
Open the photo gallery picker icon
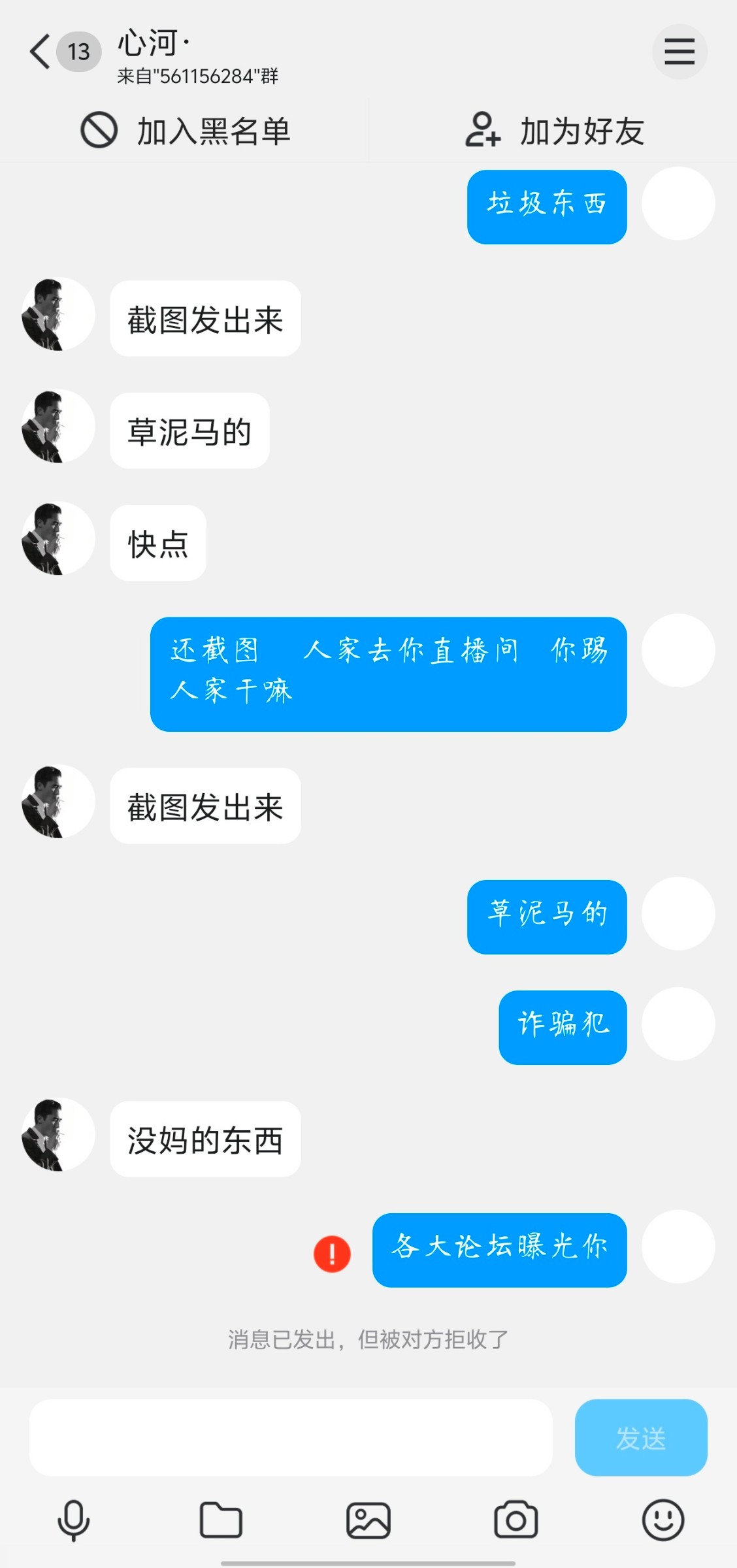click(368, 1519)
